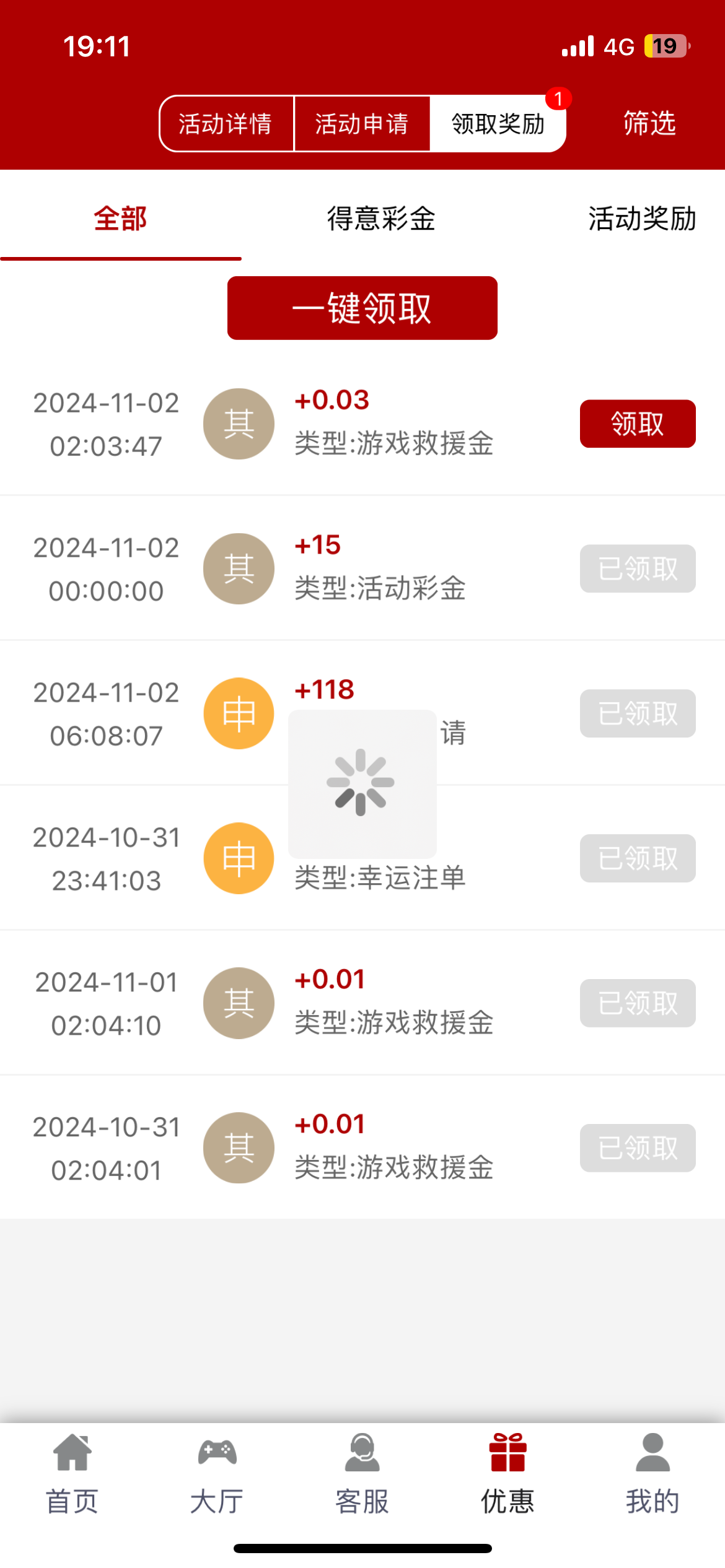Image resolution: width=725 pixels, height=1568 pixels.
Task: Go to the 首页 home tab
Action: click(x=72, y=1474)
